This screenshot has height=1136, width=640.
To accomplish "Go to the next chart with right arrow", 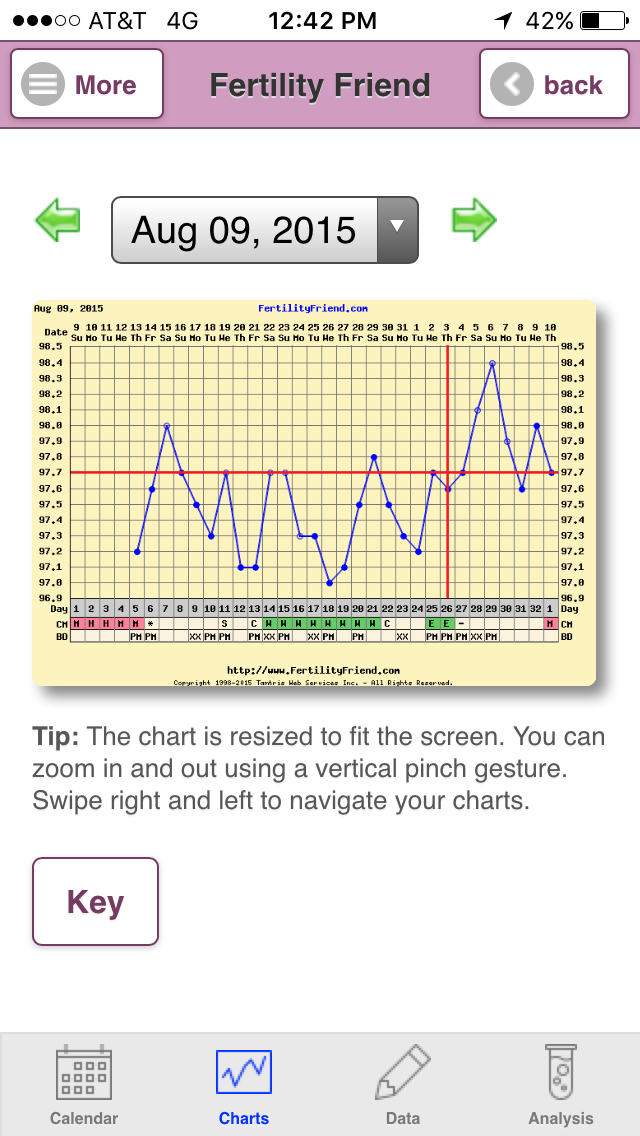I will (473, 220).
